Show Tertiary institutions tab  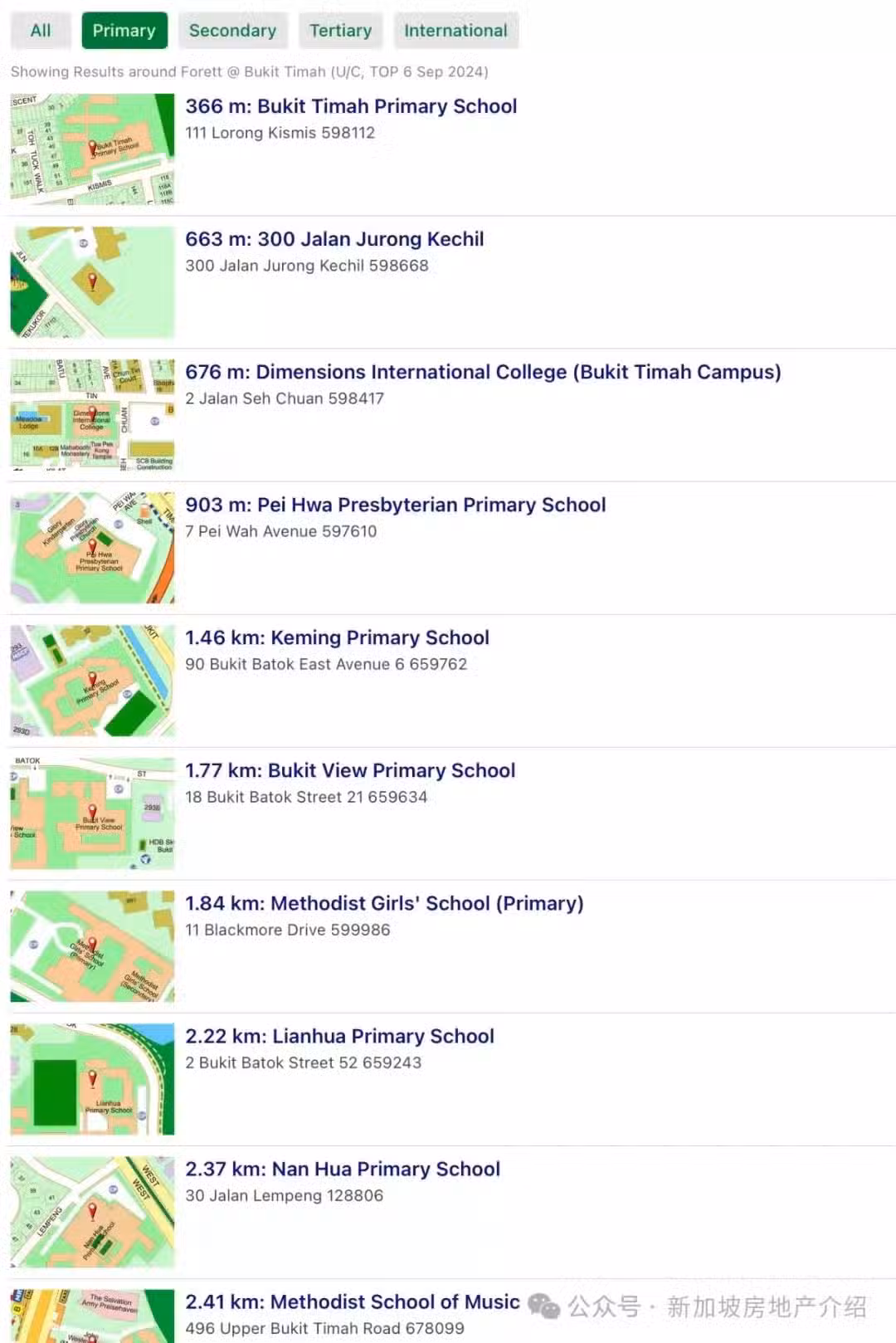(340, 31)
